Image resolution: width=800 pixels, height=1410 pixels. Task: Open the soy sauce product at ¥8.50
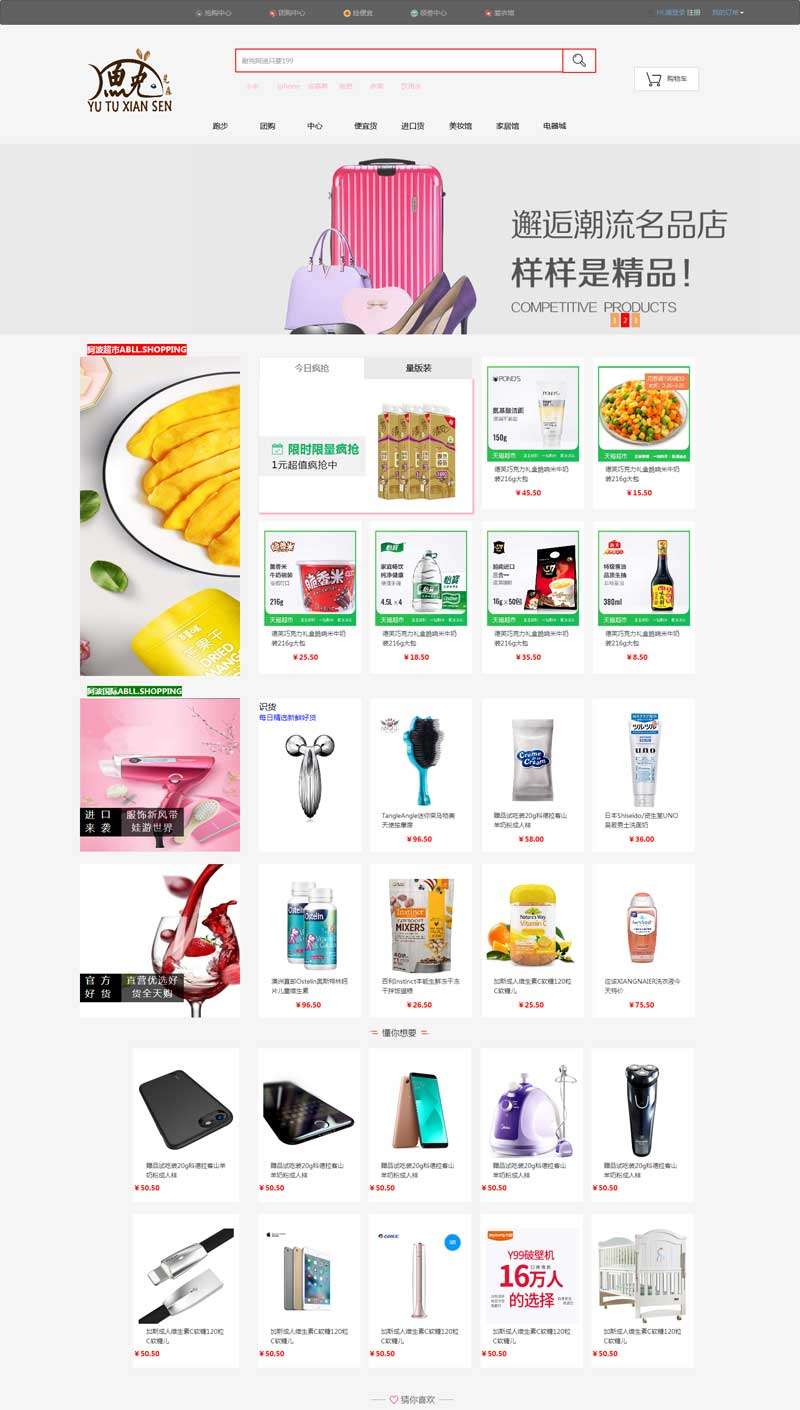[643, 595]
